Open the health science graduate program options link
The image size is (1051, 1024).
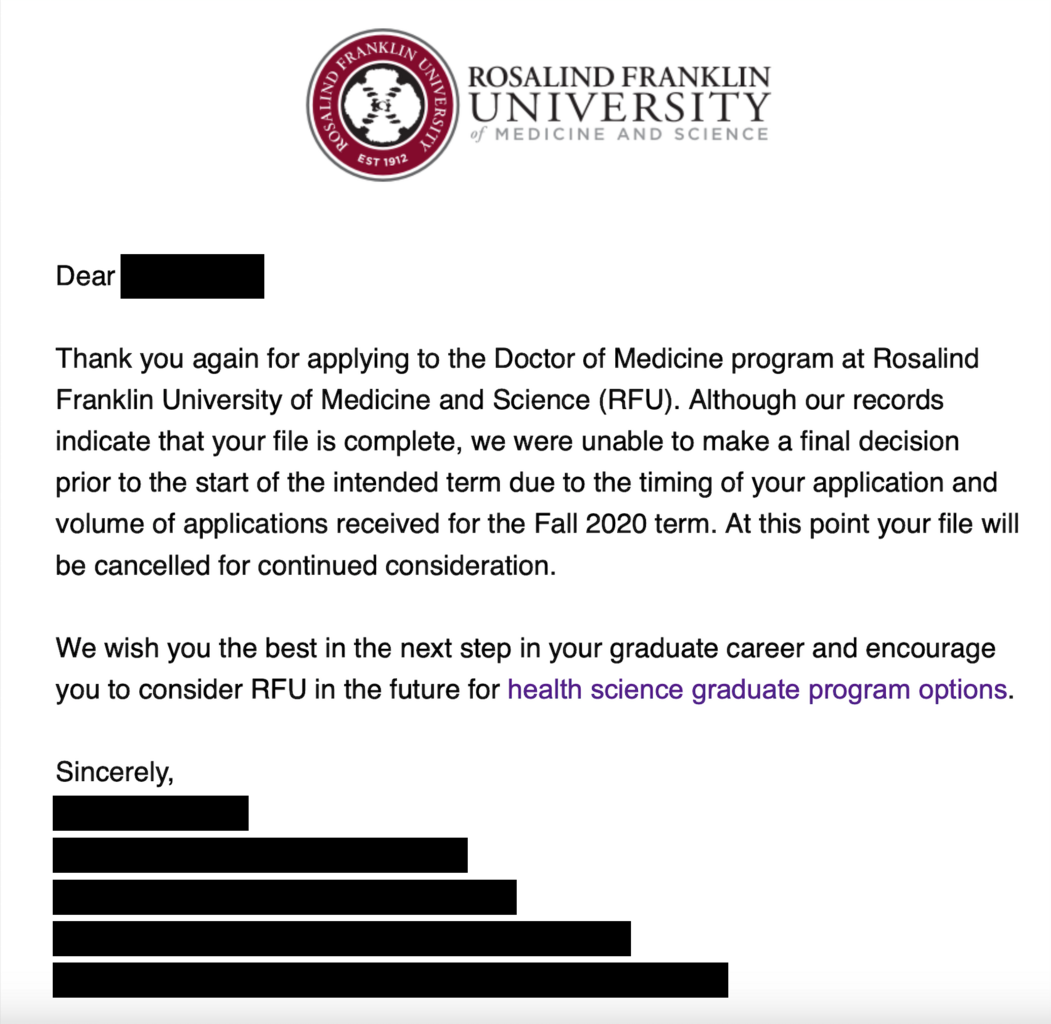tap(757, 689)
